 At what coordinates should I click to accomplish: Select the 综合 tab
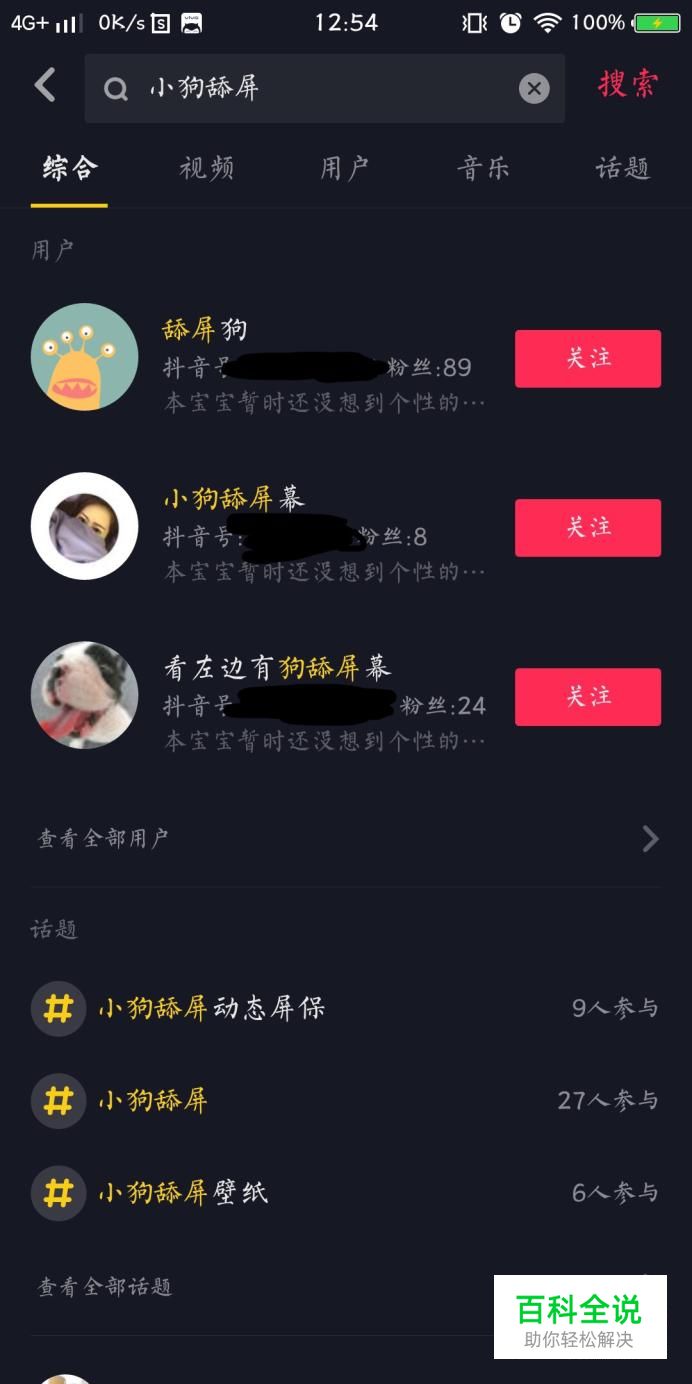click(x=69, y=168)
